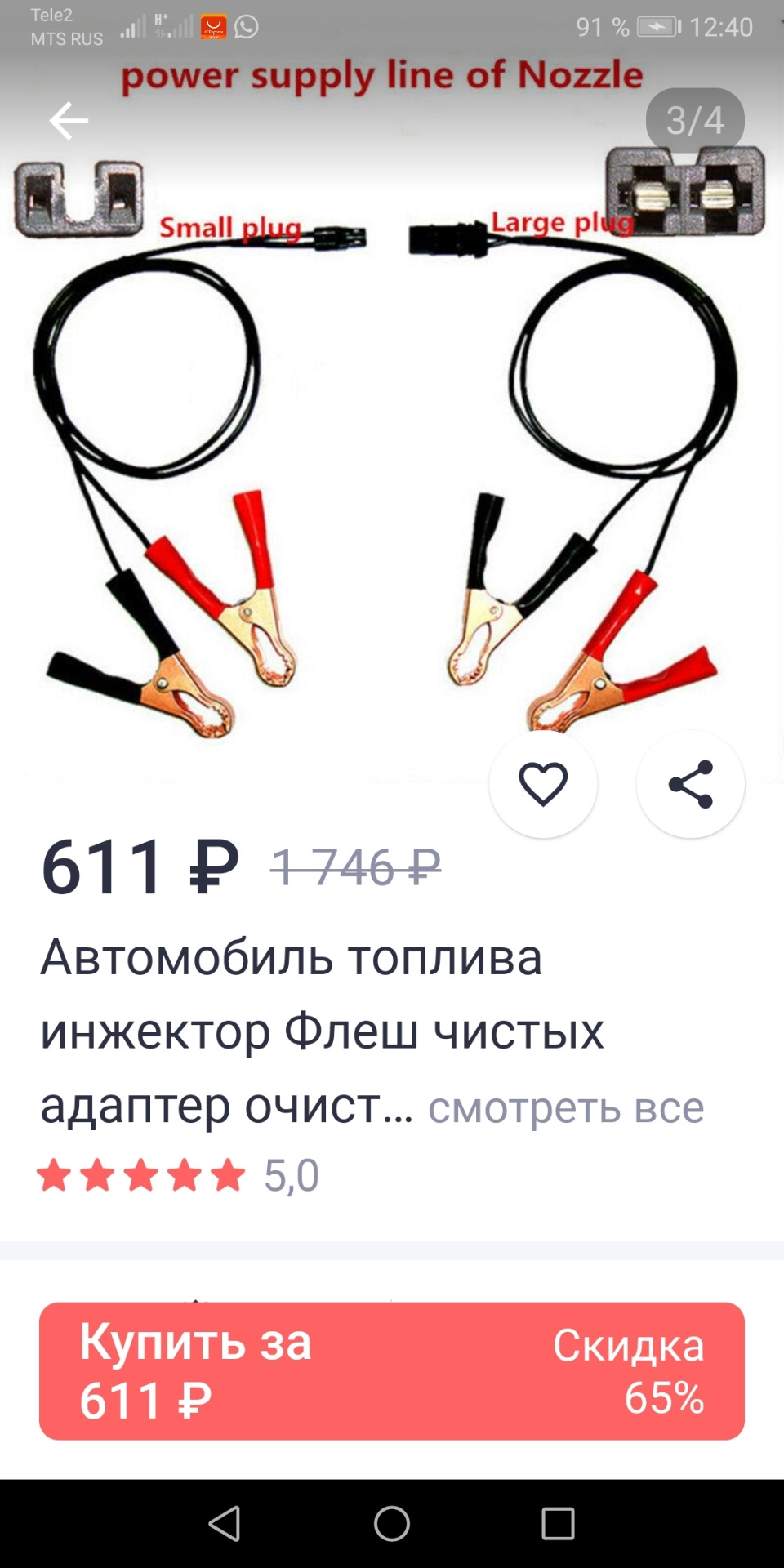Share this product listing
Image resolution: width=784 pixels, height=1568 pixels.
[691, 784]
